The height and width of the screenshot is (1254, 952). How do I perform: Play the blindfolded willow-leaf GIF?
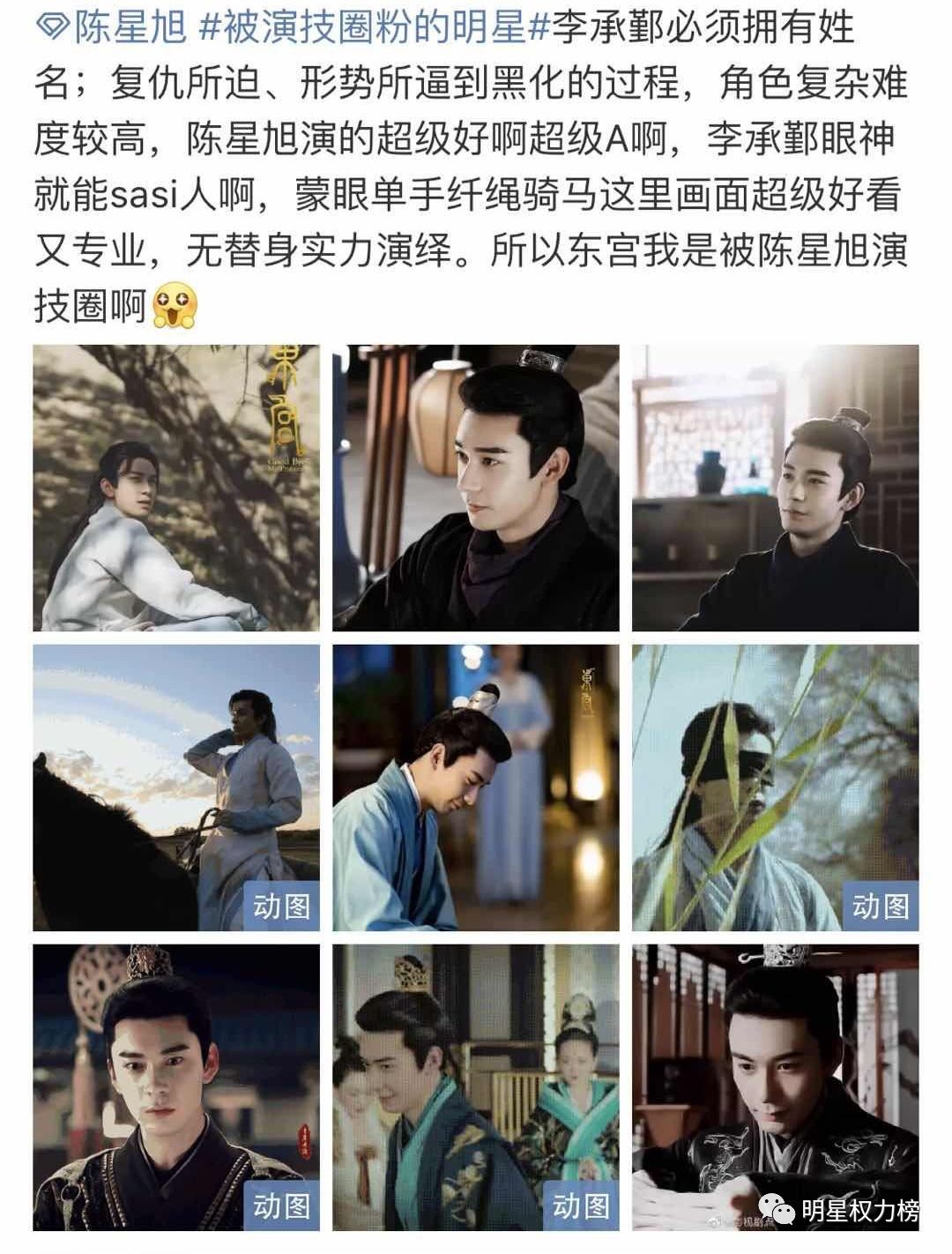pos(775,787)
